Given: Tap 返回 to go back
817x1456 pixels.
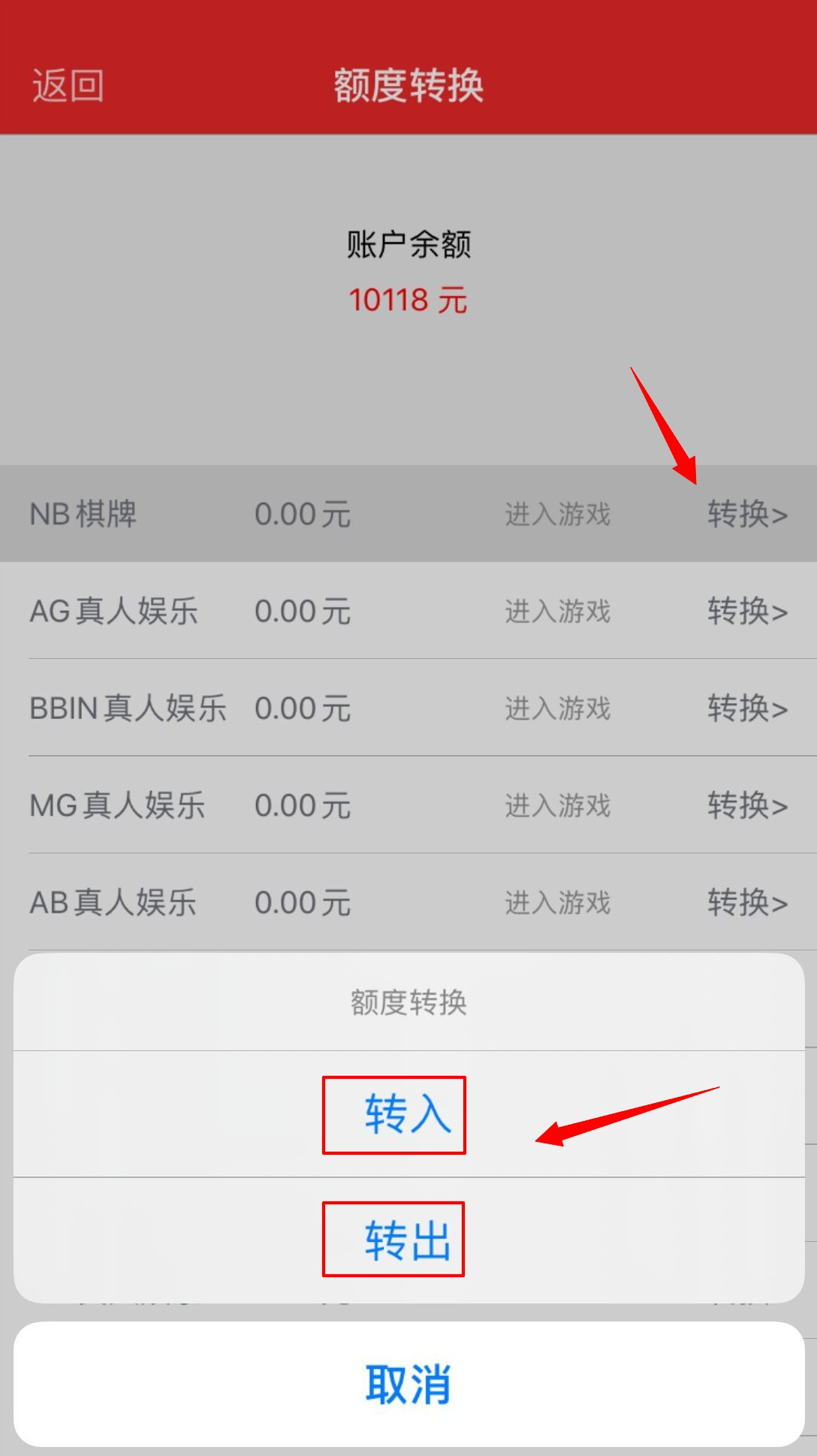Looking at the screenshot, I should [x=68, y=86].
